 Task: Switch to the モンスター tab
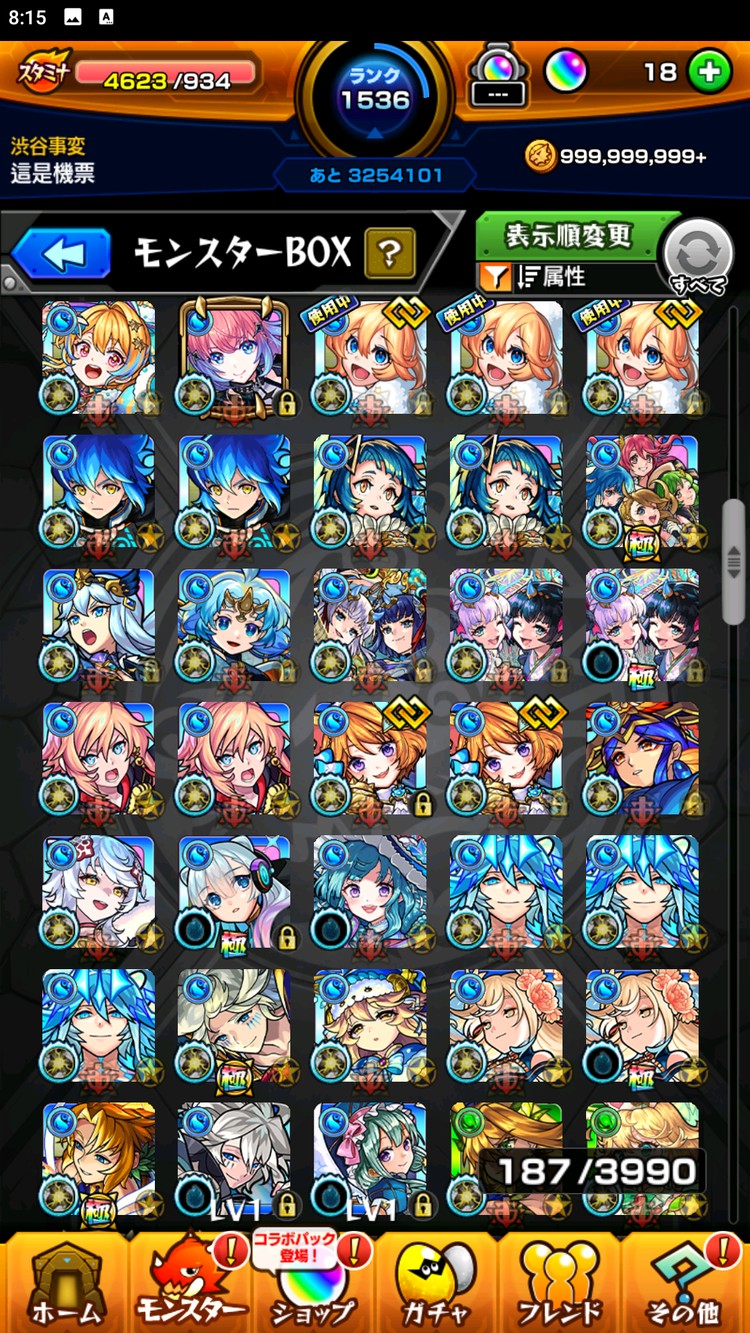(190, 1283)
